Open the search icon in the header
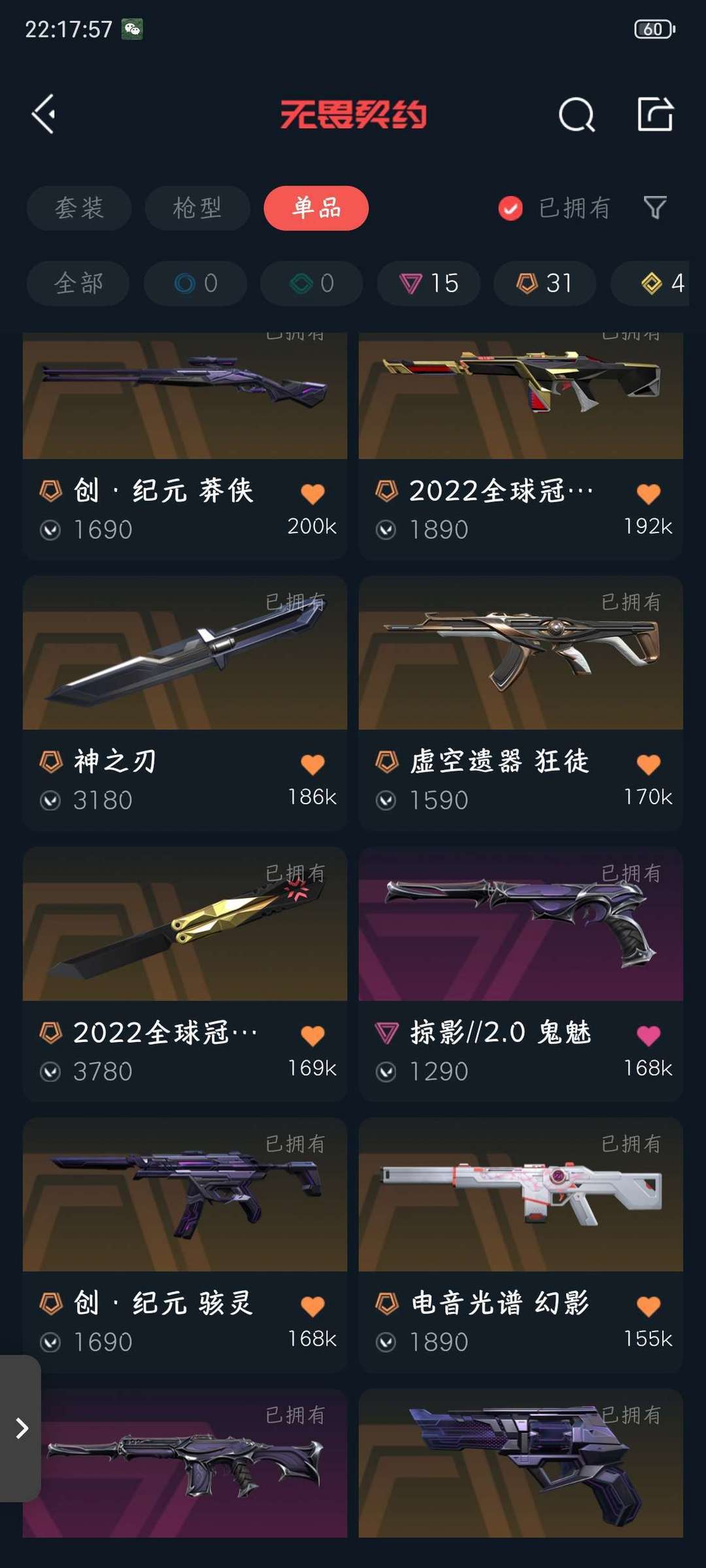 577,116
